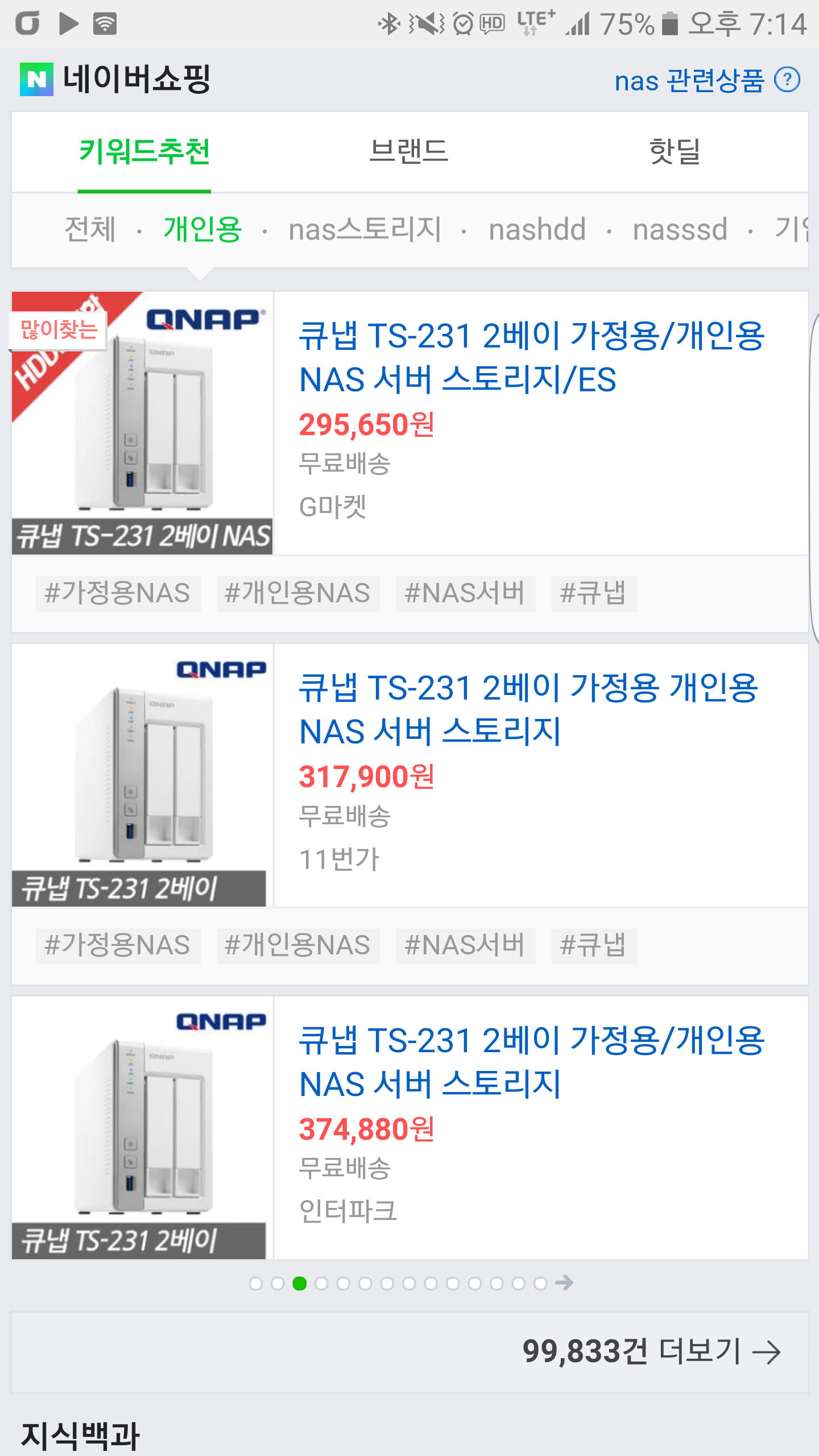Select the nasssd keyword filter
Screen dimensions: 819x1456
coord(680,230)
